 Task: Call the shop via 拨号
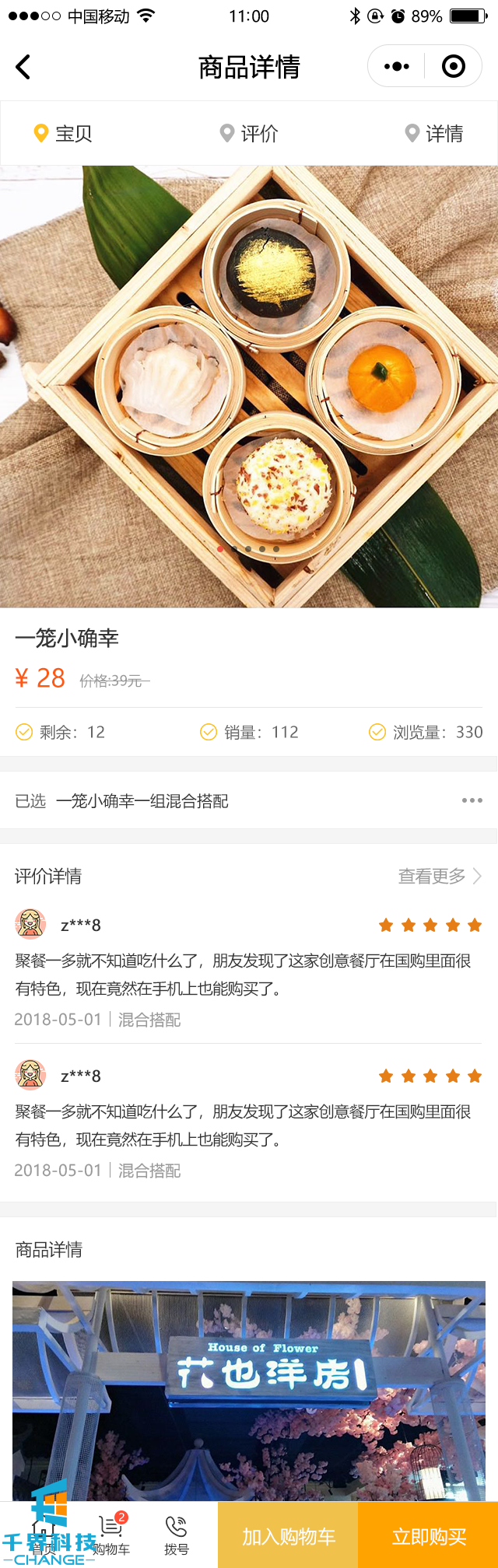pos(177,1534)
